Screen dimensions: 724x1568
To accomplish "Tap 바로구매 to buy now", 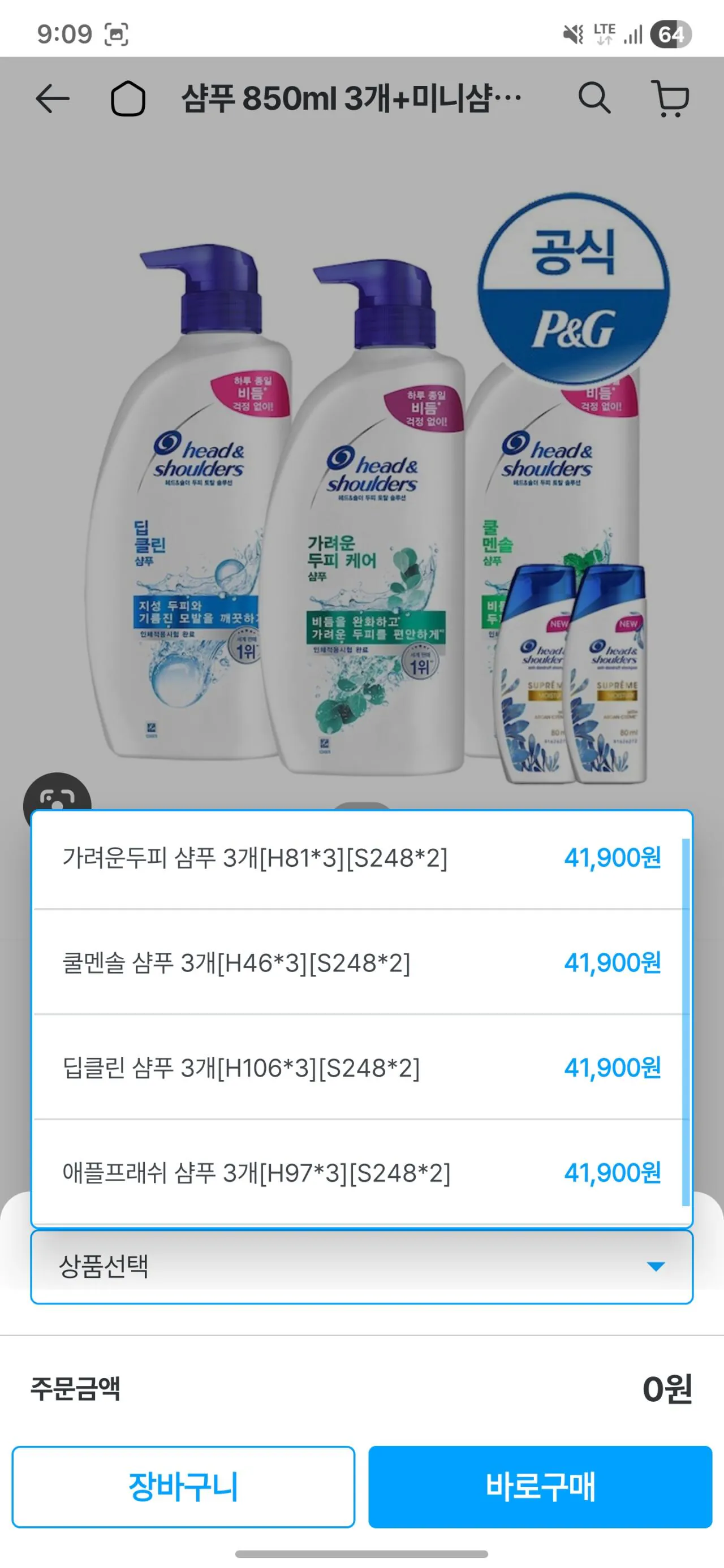I will 540,1487.
